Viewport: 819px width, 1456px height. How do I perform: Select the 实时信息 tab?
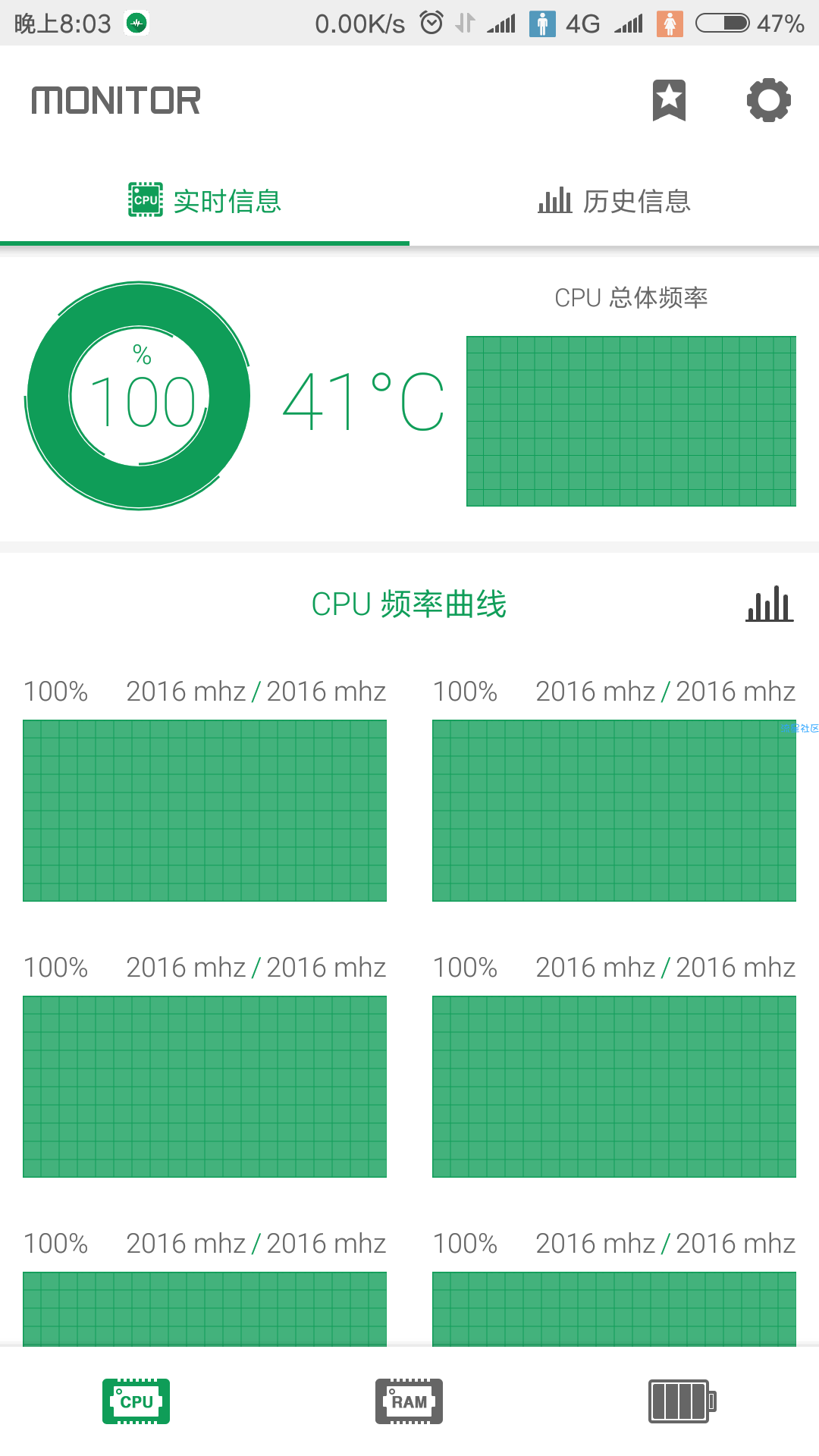tap(205, 202)
